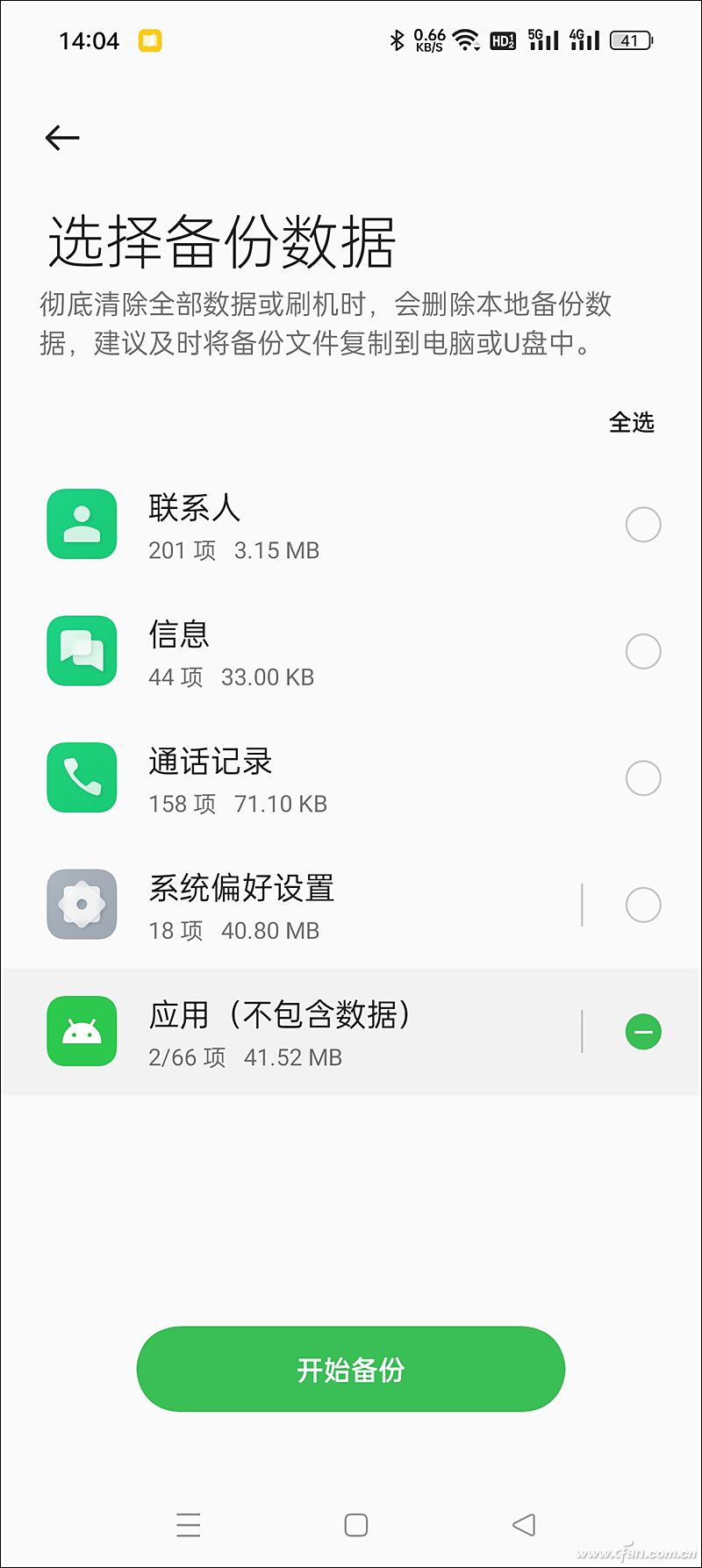The height and width of the screenshot is (1568, 702).
Task: Open the System preferences (系统偏好设置) gear icon
Action: click(82, 904)
